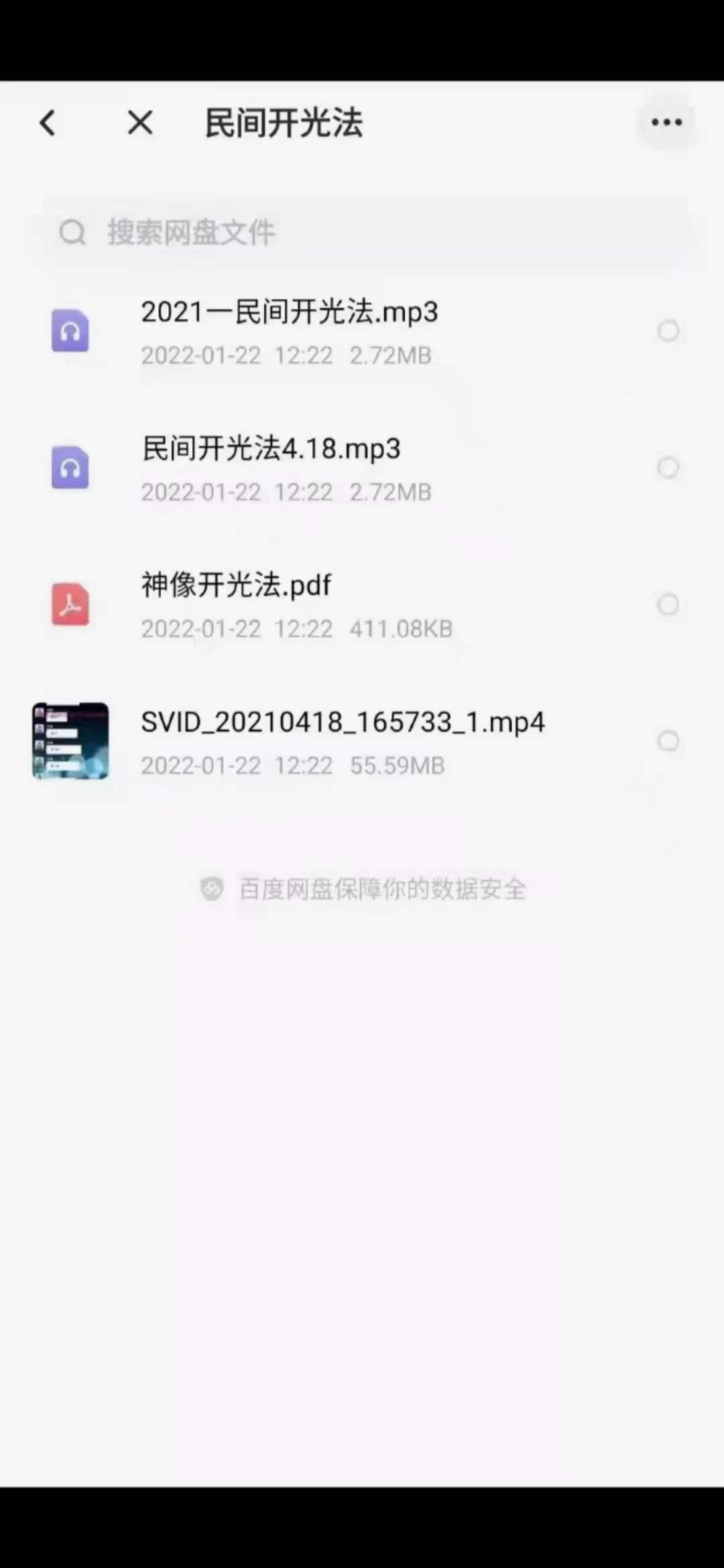This screenshot has height=1568, width=724.
Task: Select the checkbox for SVID_20210418_165733_1.mp4
Action: click(668, 741)
